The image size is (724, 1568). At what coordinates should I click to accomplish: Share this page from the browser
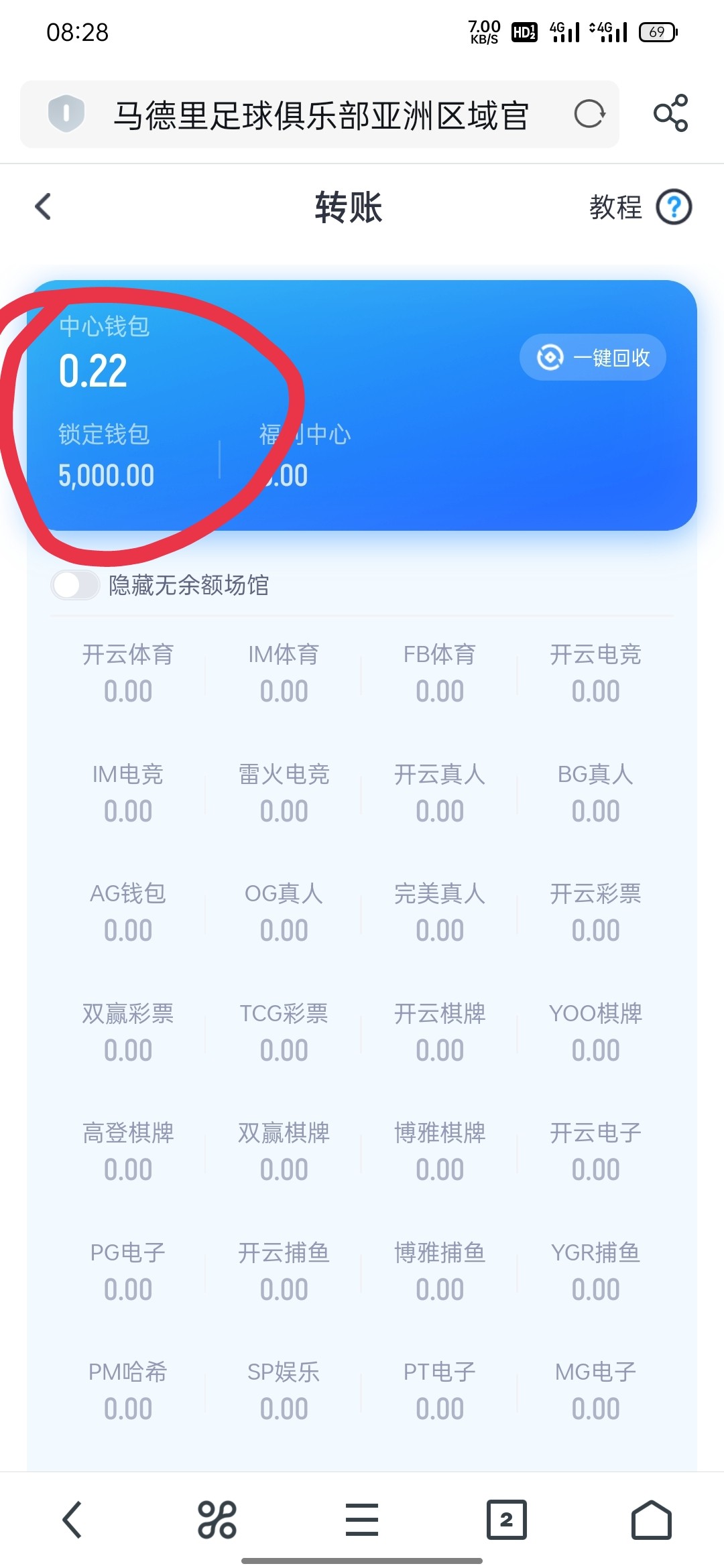[x=670, y=113]
